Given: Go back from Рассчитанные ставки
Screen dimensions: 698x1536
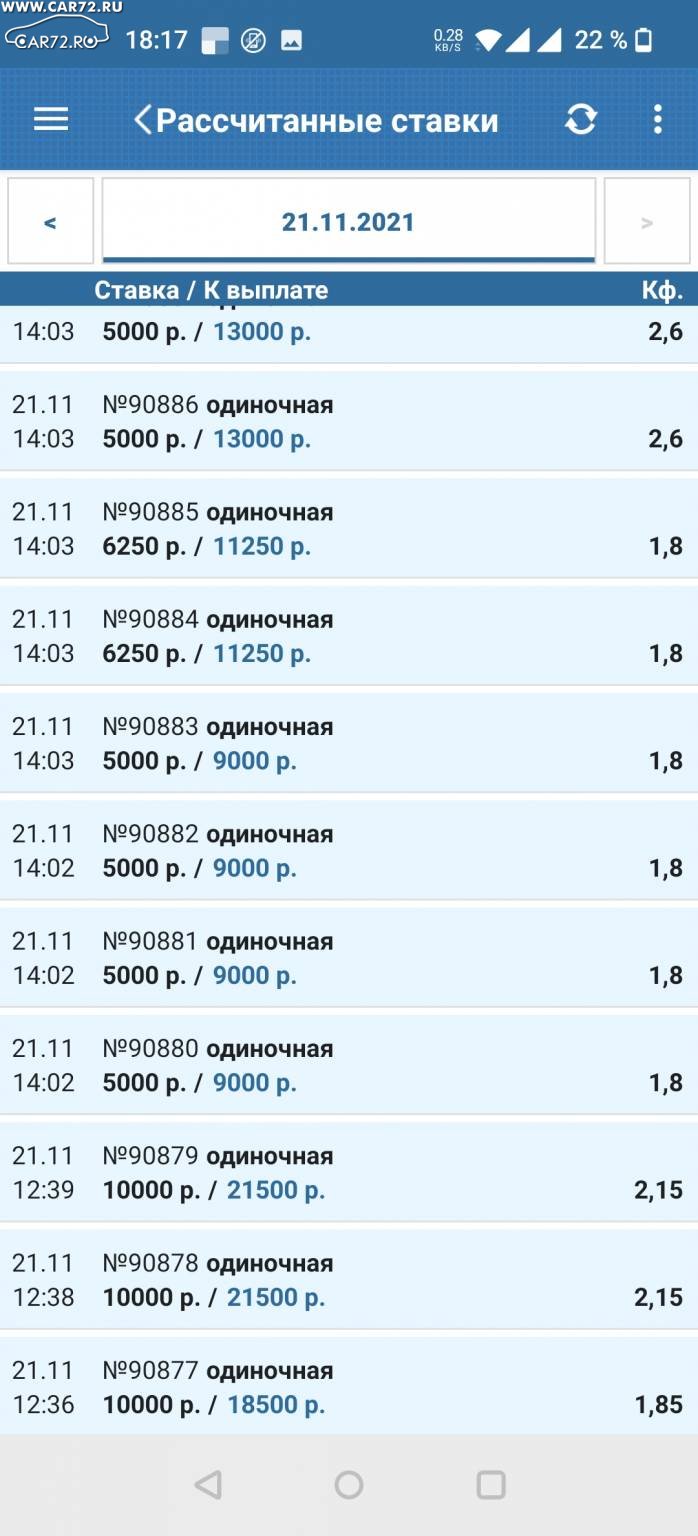Looking at the screenshot, I should tap(144, 121).
